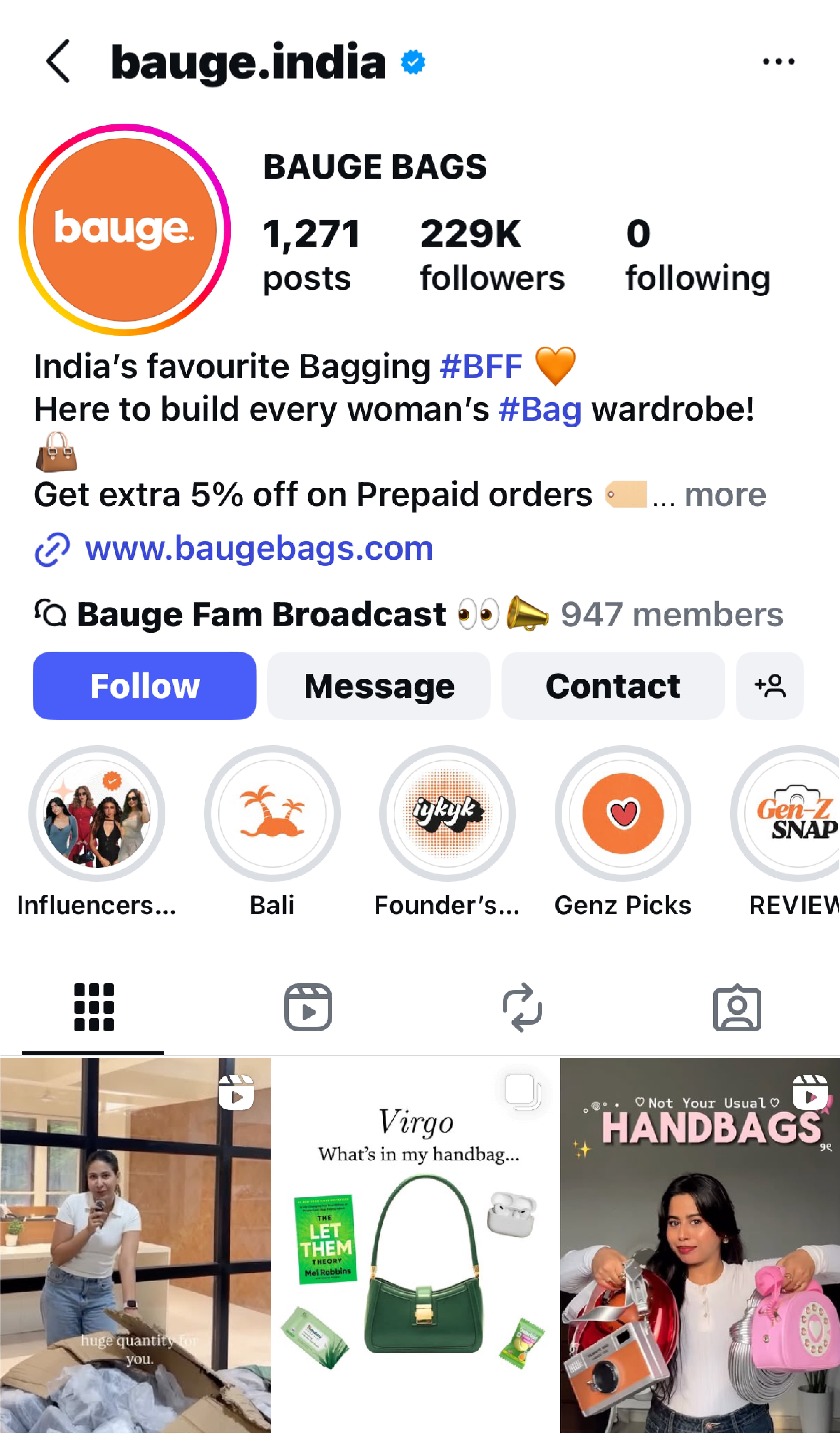Open the three-dot options menu
This screenshot has width=840, height=1434.
(x=778, y=61)
